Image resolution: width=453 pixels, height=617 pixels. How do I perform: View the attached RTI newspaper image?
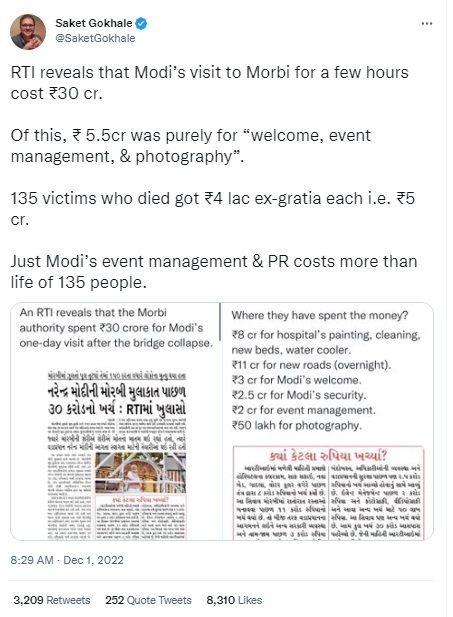[x=222, y=421]
